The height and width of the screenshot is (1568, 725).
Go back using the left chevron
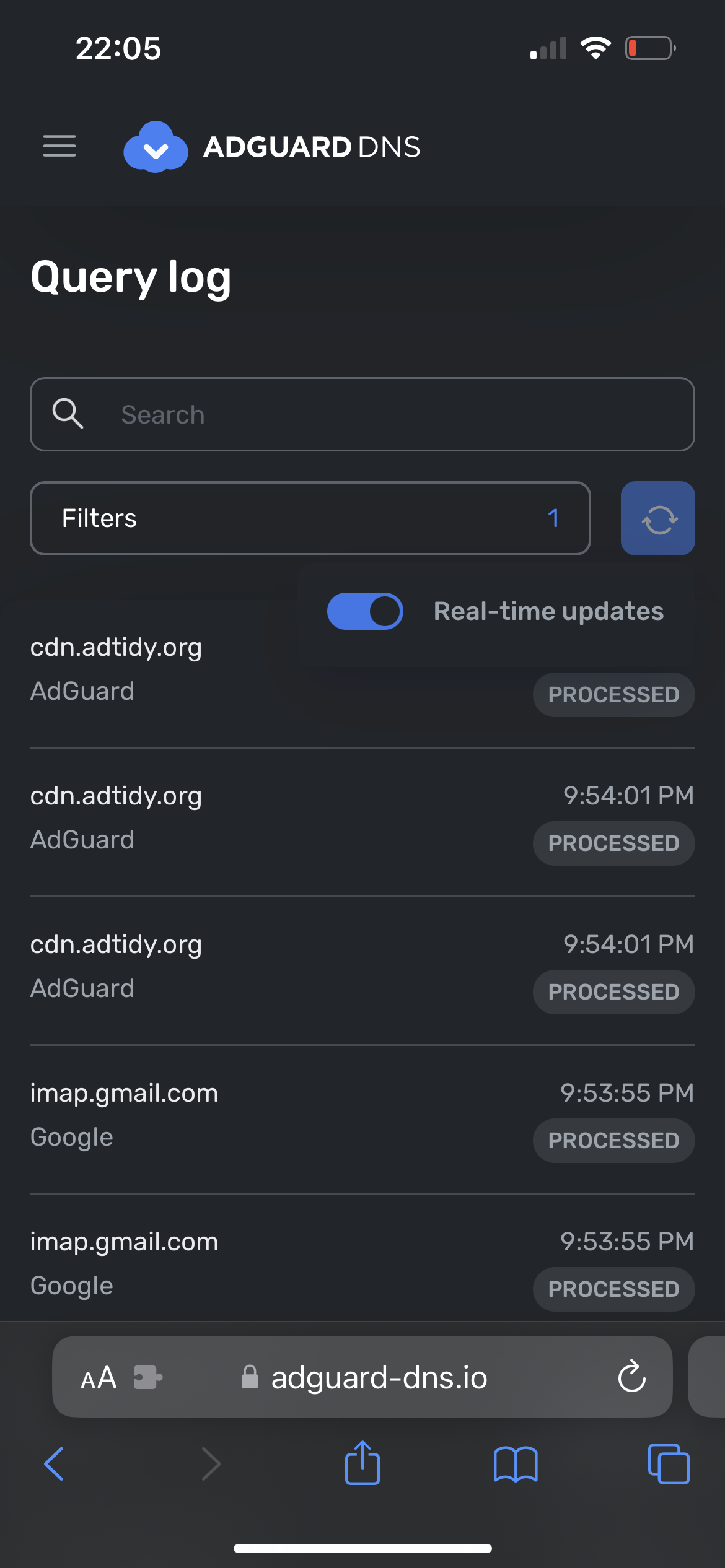(x=53, y=1464)
